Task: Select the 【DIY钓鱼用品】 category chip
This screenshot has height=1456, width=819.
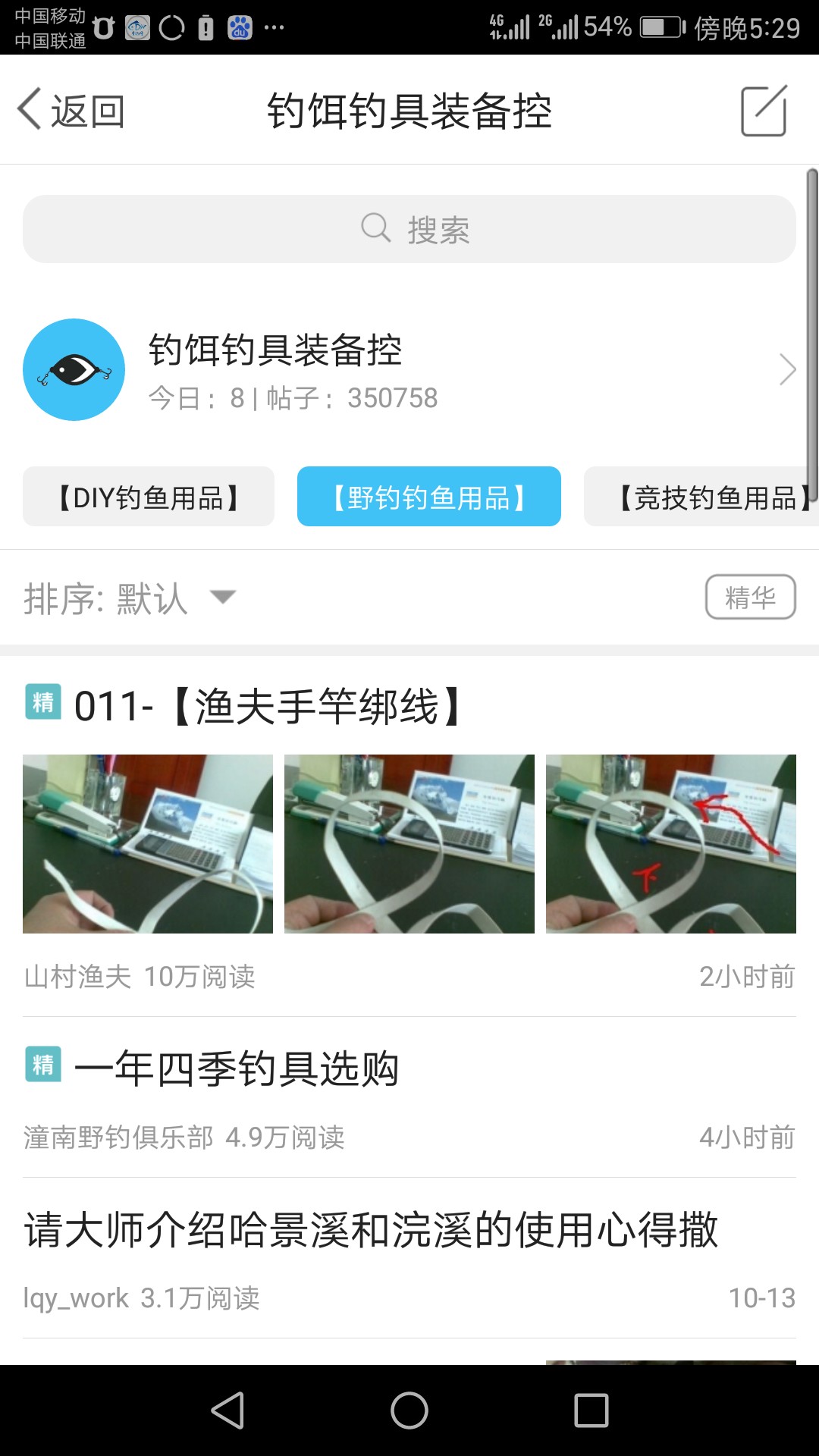Action: [149, 497]
